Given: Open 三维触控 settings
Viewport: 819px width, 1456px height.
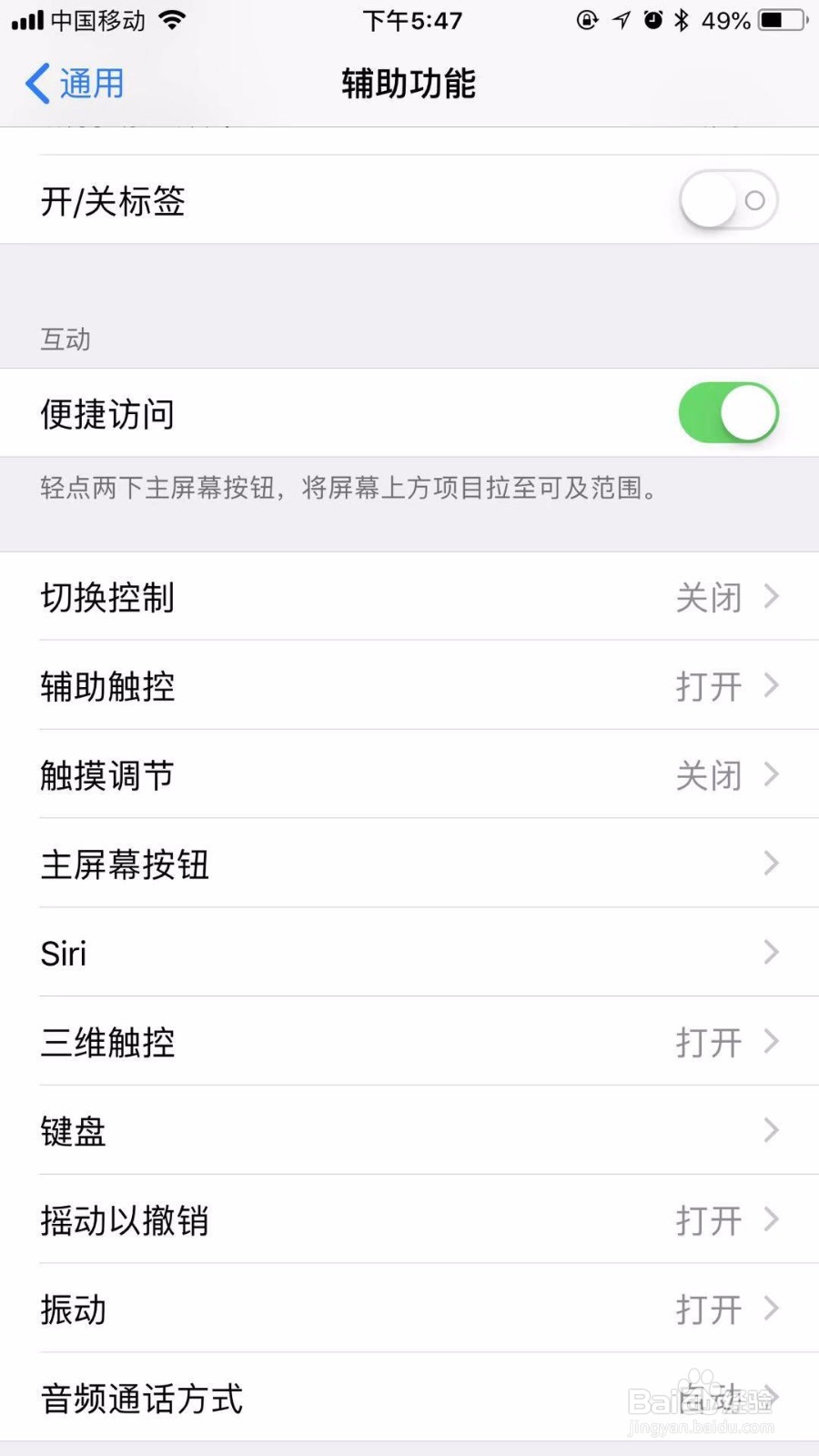Looking at the screenshot, I should [x=409, y=1043].
